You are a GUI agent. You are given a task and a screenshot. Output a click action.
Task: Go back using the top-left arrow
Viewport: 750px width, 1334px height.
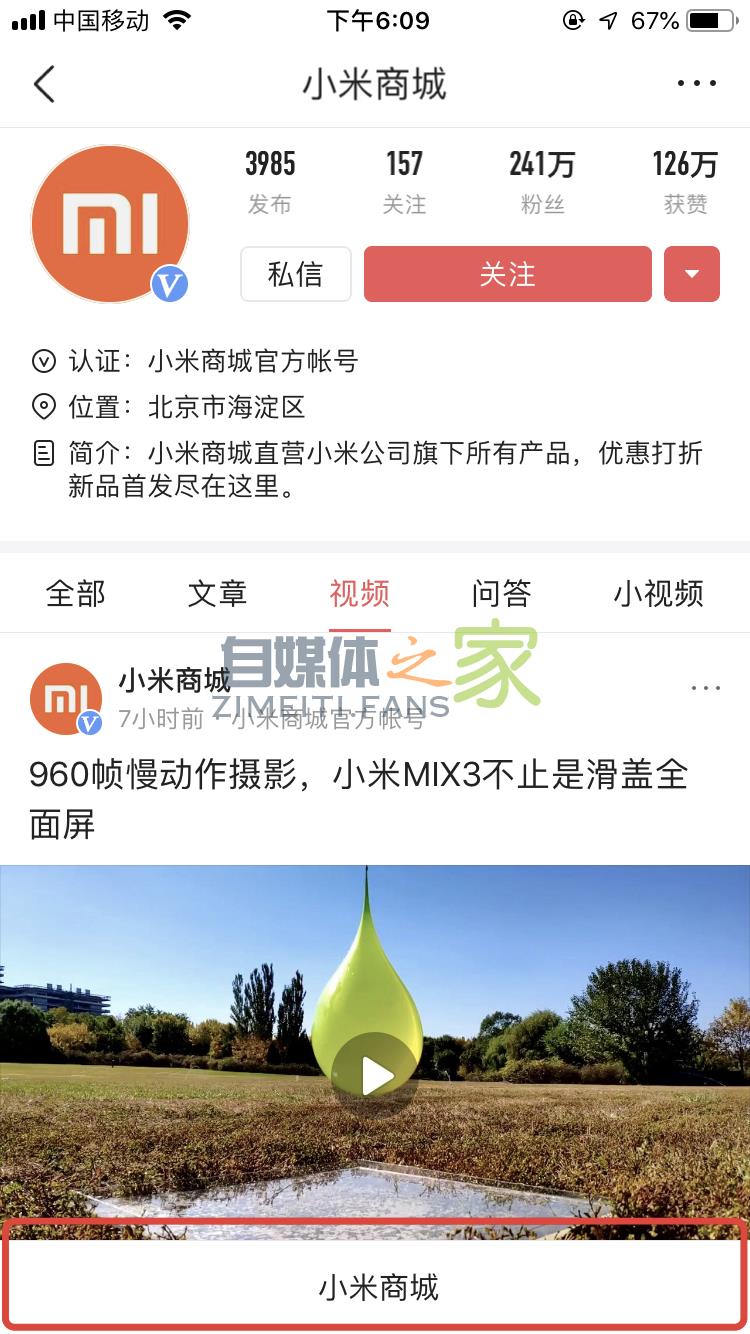pyautogui.click(x=44, y=84)
